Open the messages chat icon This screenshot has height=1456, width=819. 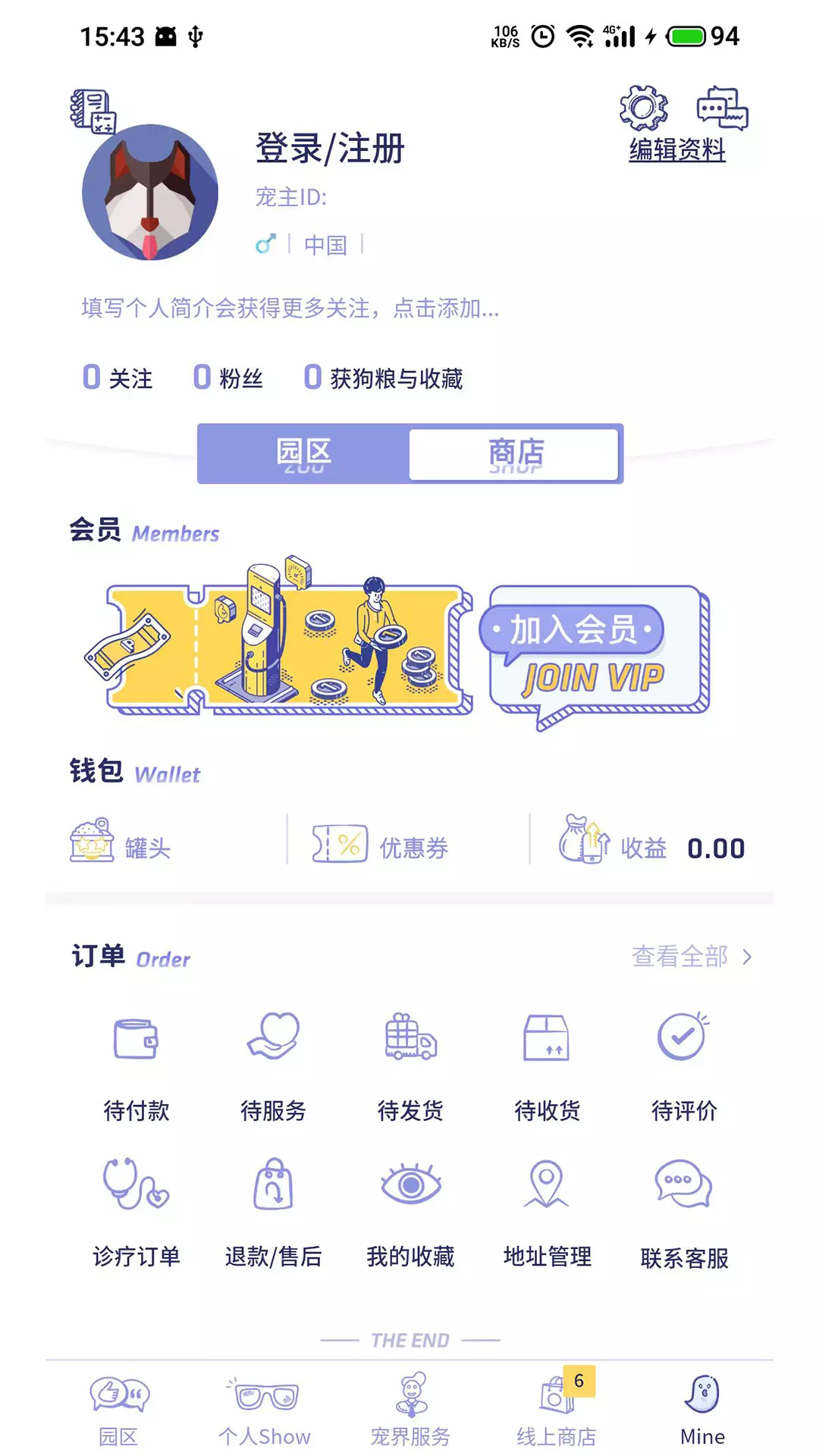click(x=722, y=108)
